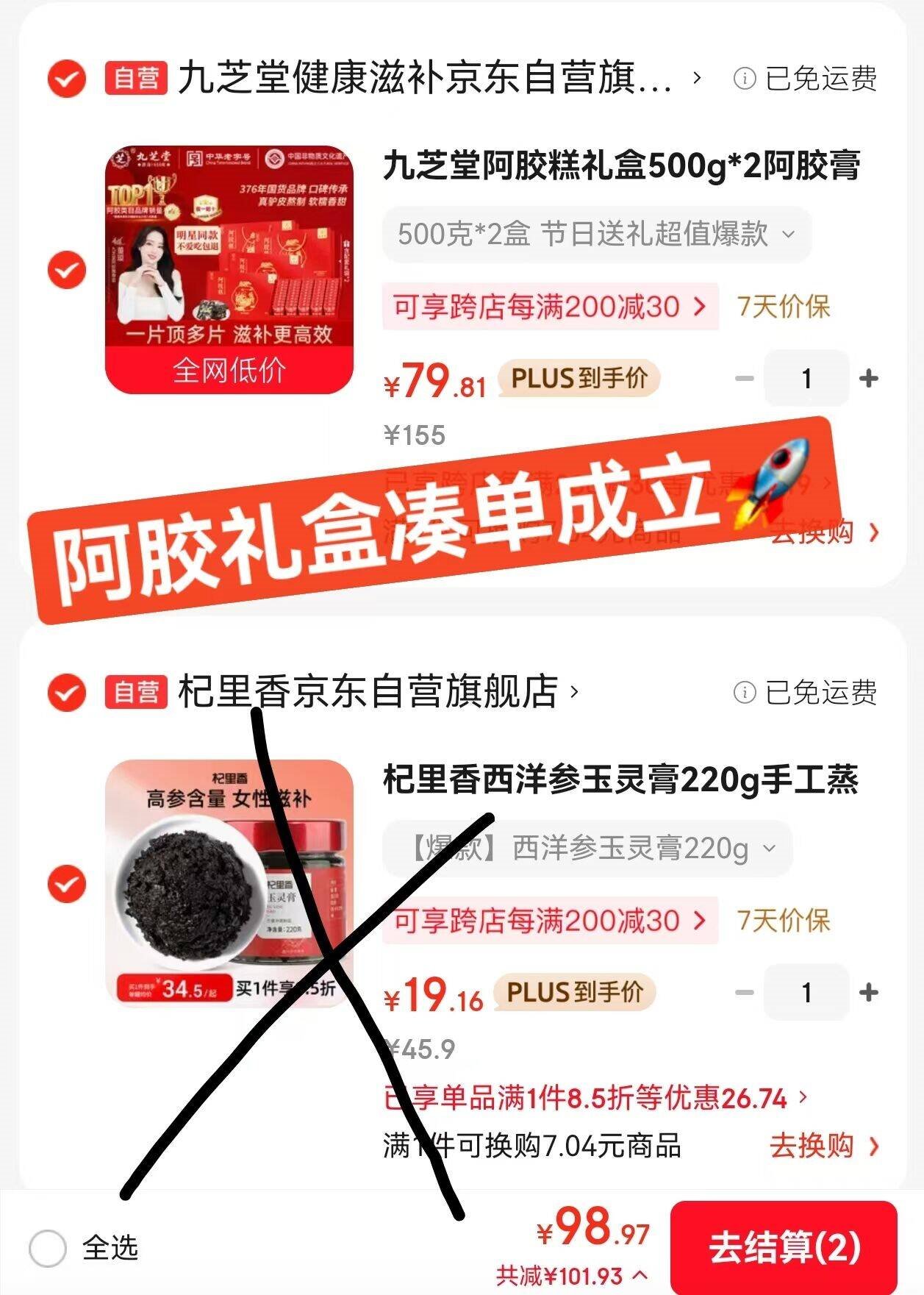Open the 九芝堂健康滋补 store page
Screen dimensions: 924x1295
tap(425, 79)
